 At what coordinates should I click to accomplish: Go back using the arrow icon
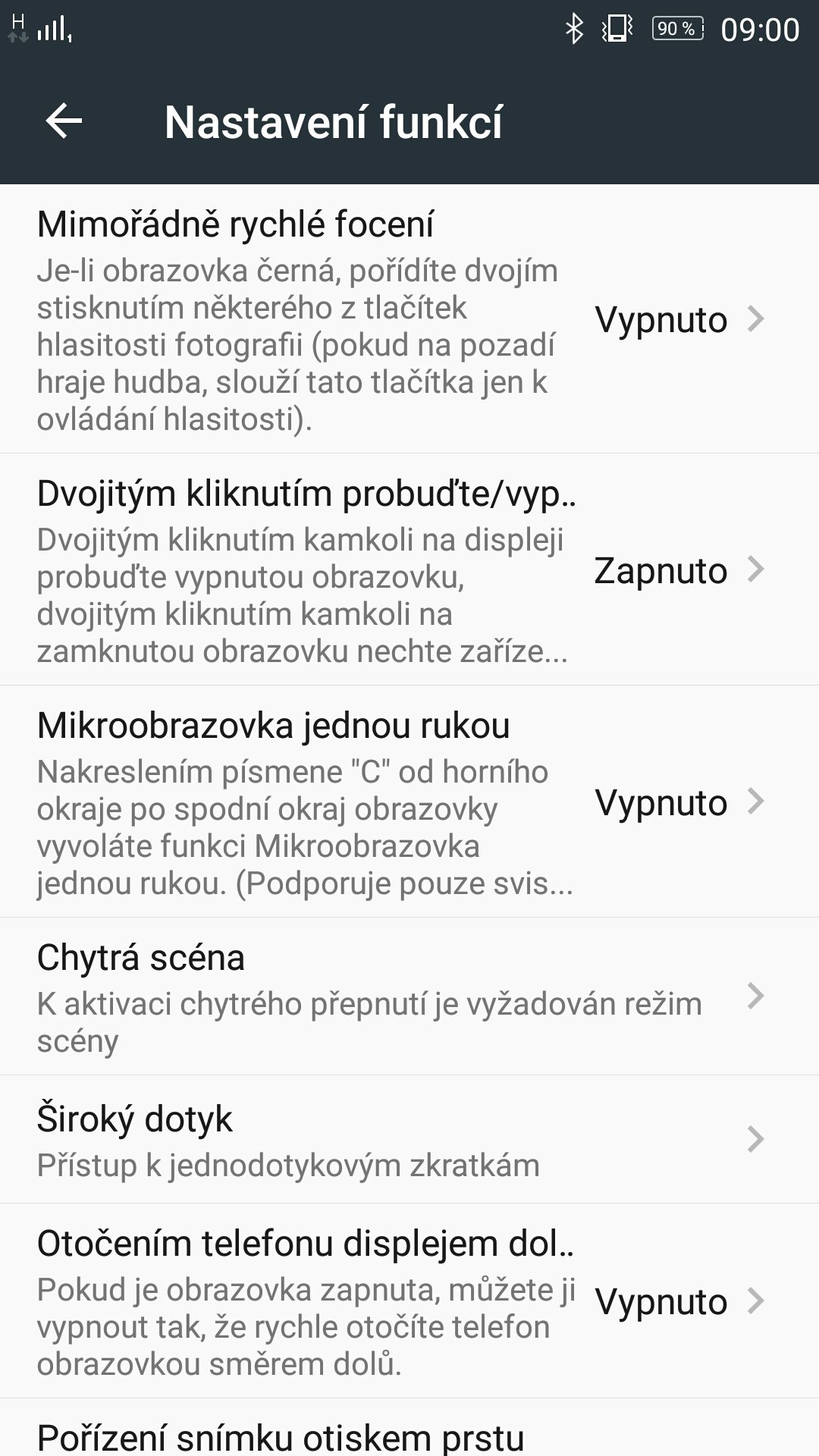pos(64,121)
